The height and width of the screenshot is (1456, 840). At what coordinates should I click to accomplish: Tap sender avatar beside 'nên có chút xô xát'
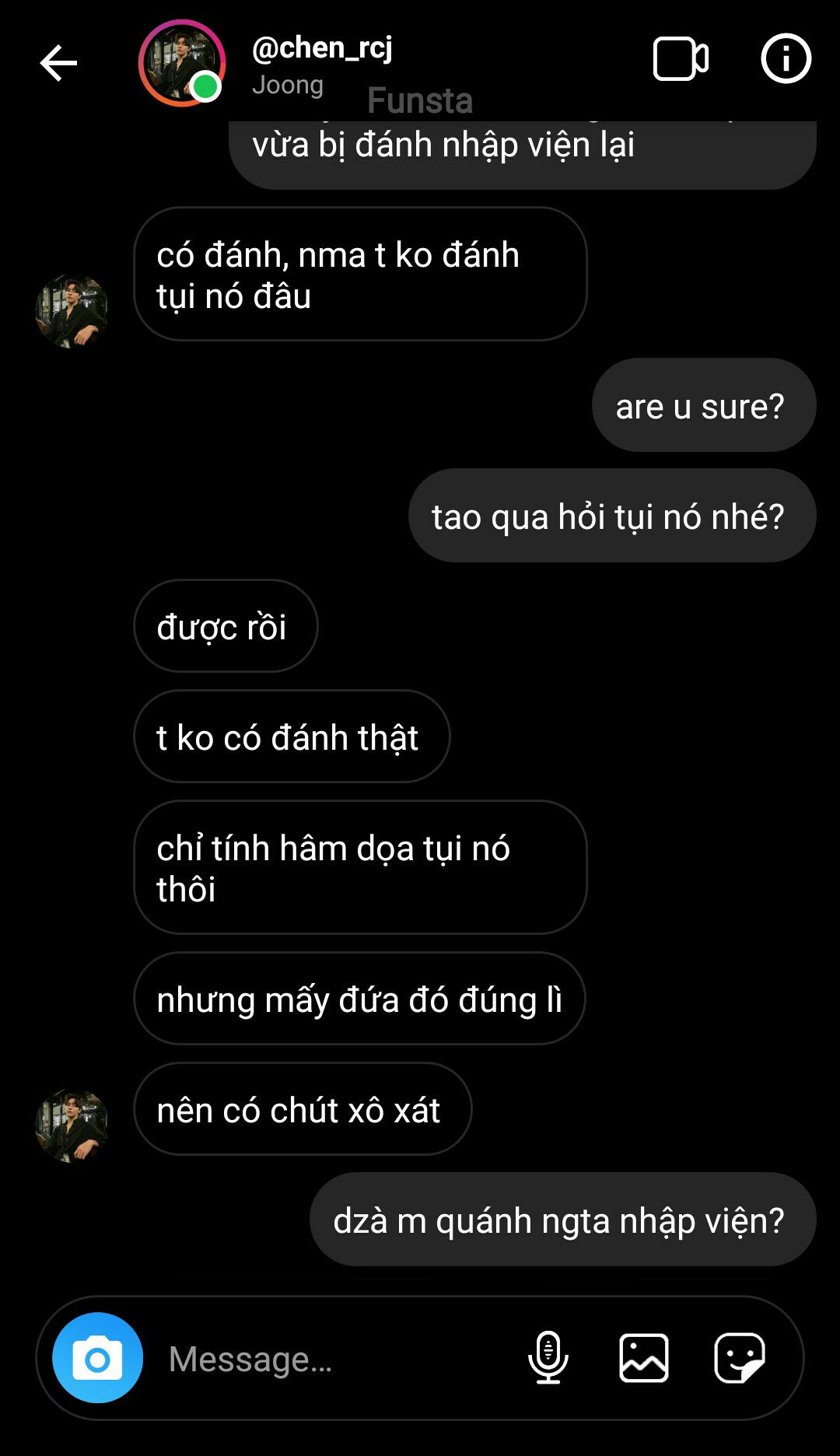[x=72, y=1125]
